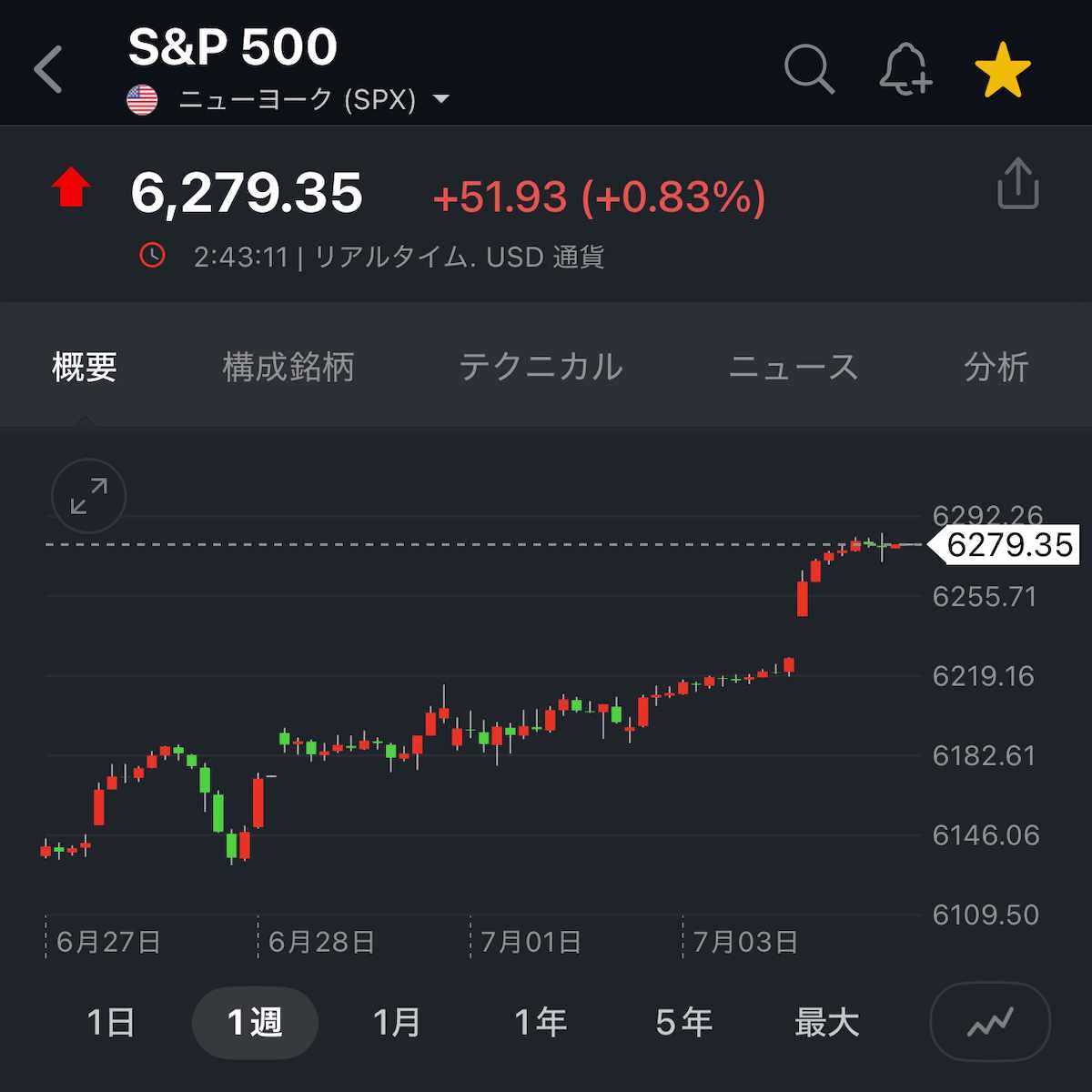
Task: Select the 5年 chart range
Action: [x=683, y=1022]
